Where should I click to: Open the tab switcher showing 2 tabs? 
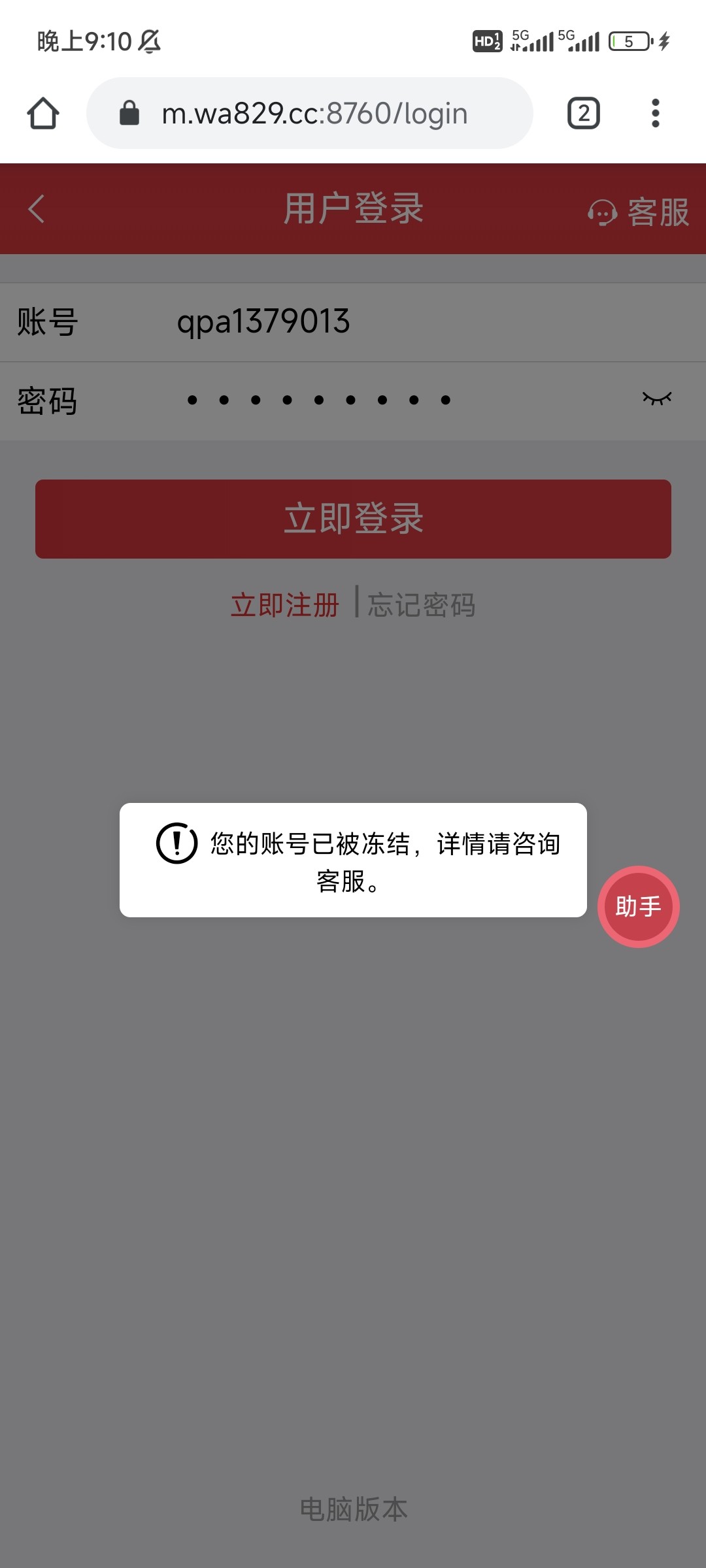[x=582, y=112]
